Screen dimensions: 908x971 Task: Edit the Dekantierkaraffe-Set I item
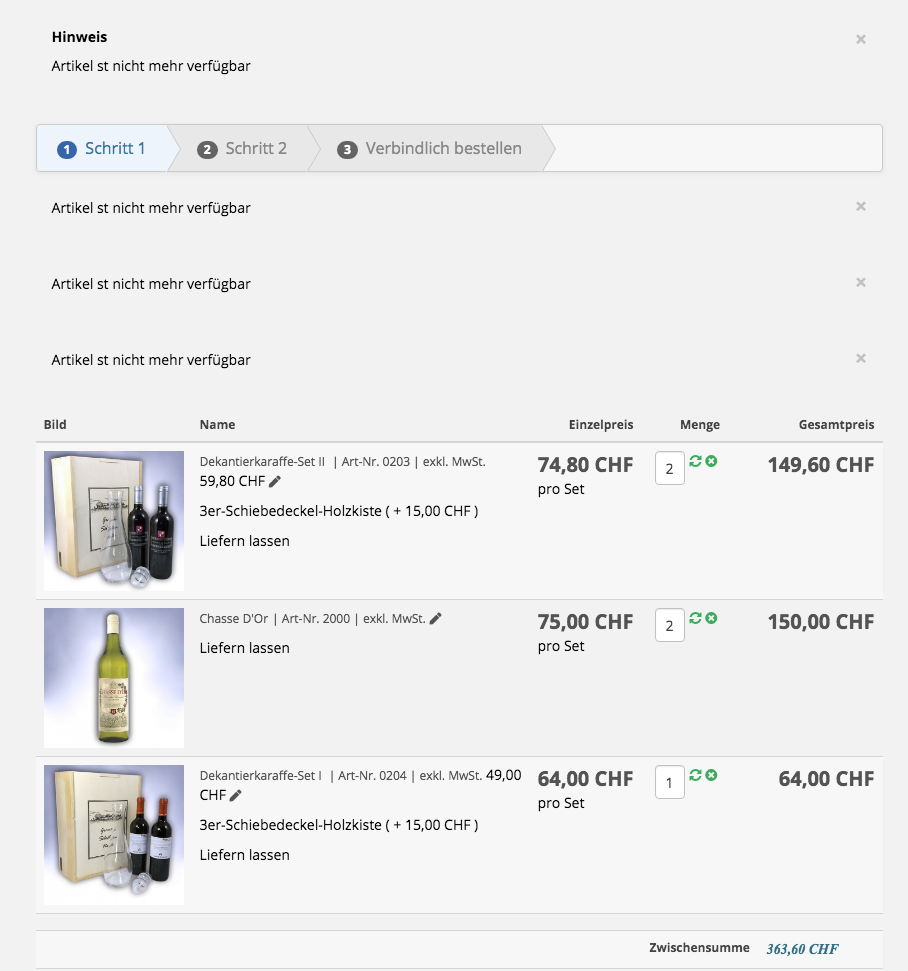point(236,796)
